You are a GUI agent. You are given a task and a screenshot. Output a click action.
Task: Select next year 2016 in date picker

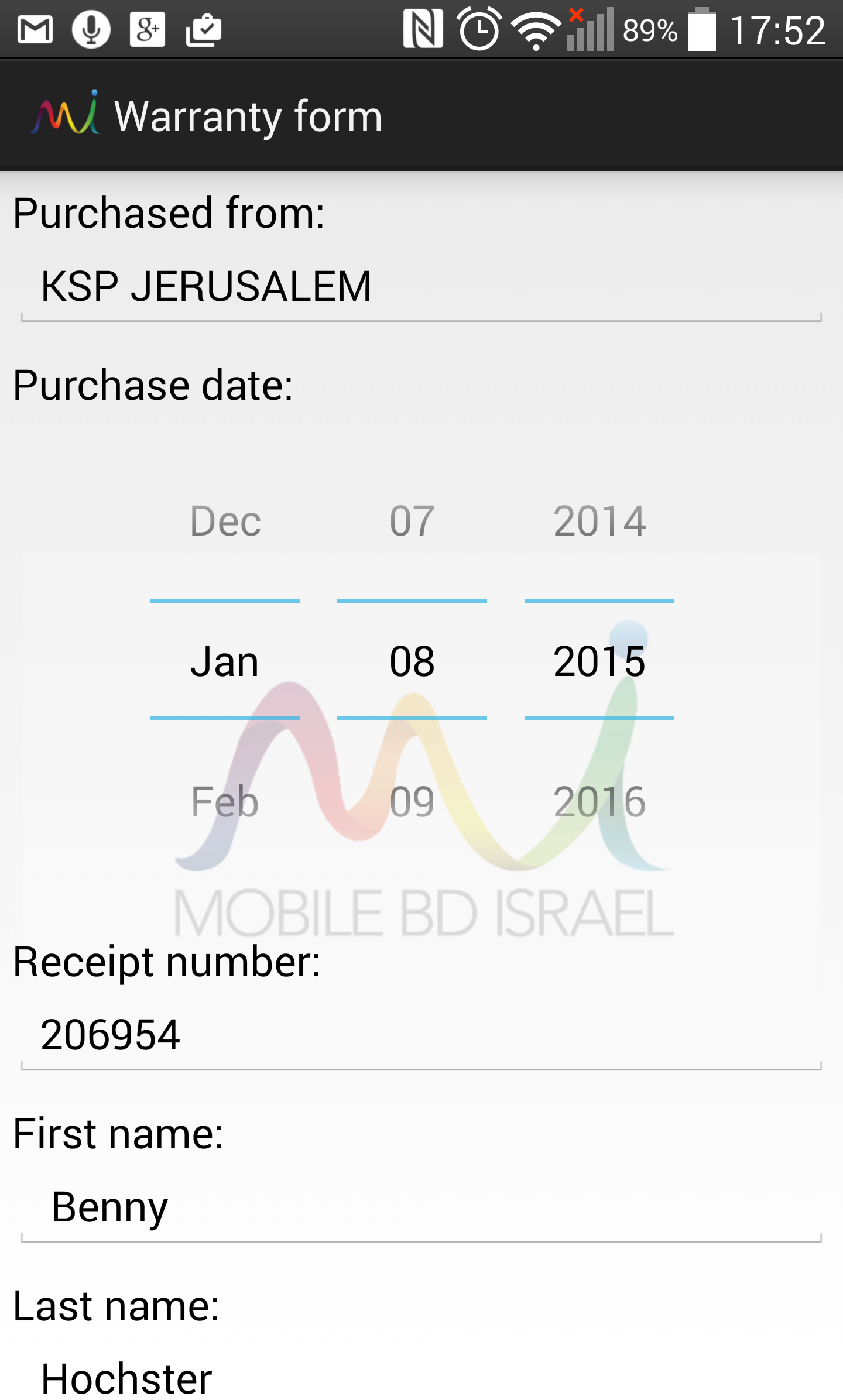pyautogui.click(x=599, y=802)
